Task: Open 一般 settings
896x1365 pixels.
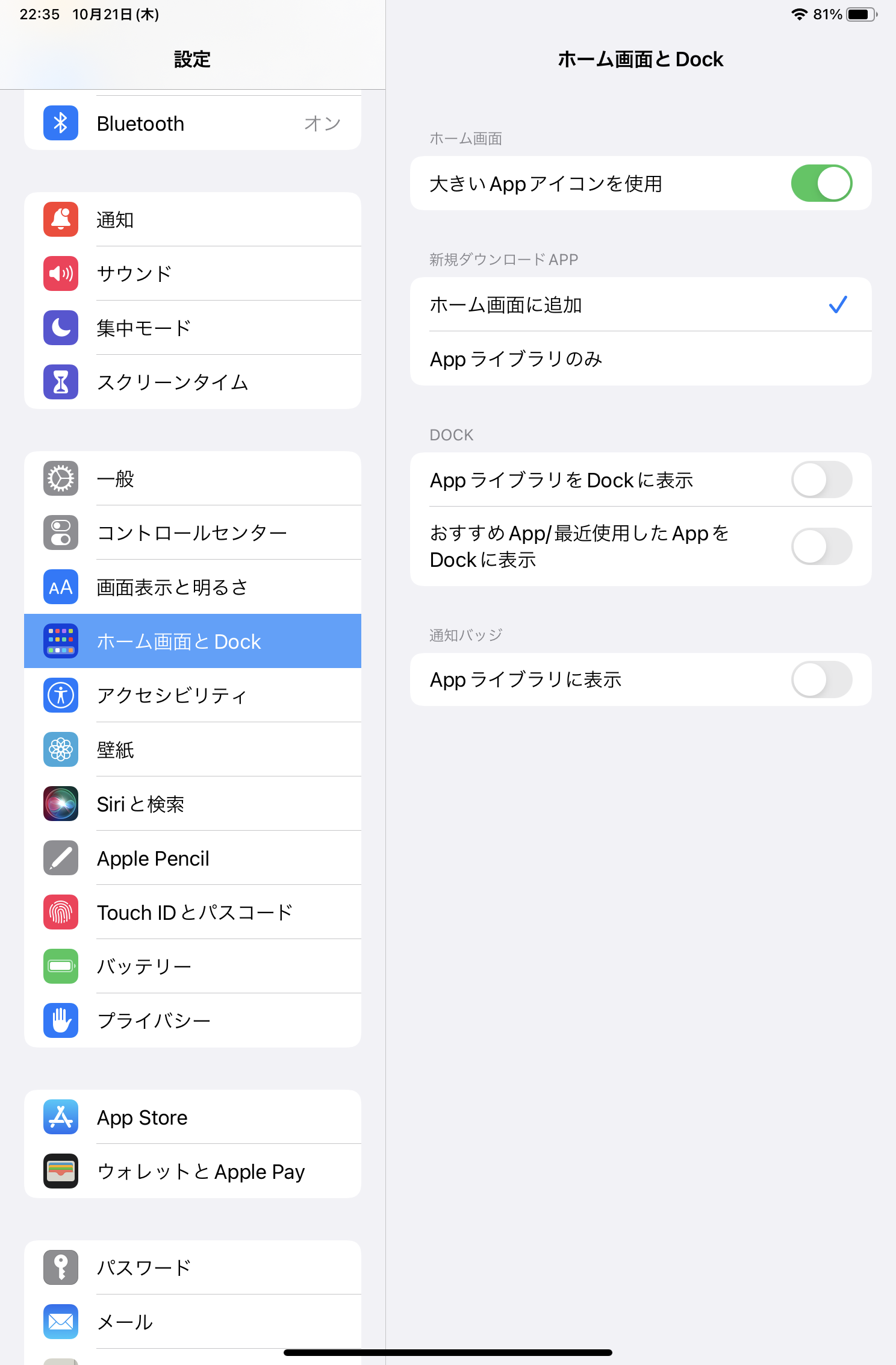Action: click(x=192, y=479)
